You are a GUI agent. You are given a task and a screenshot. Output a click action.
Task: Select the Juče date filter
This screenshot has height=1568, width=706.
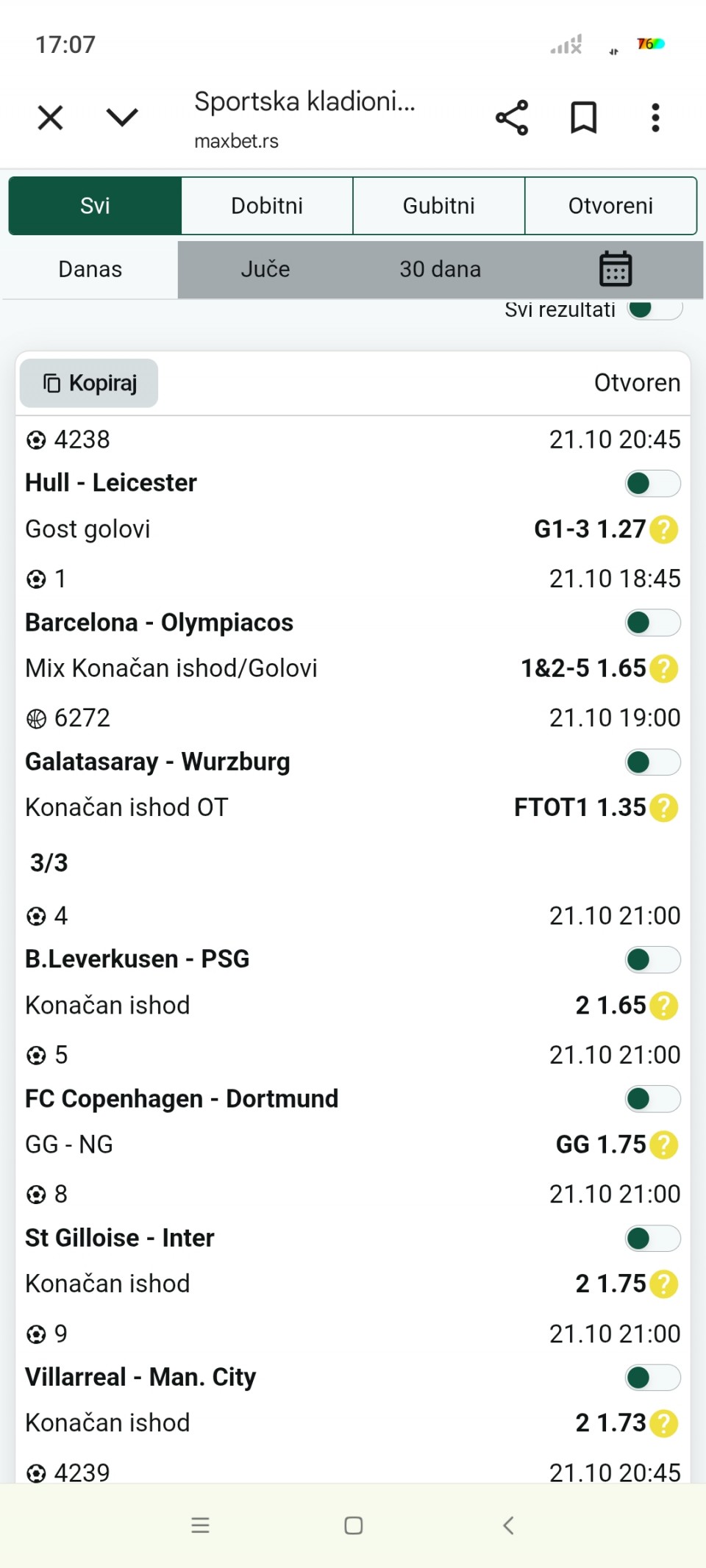tap(265, 269)
